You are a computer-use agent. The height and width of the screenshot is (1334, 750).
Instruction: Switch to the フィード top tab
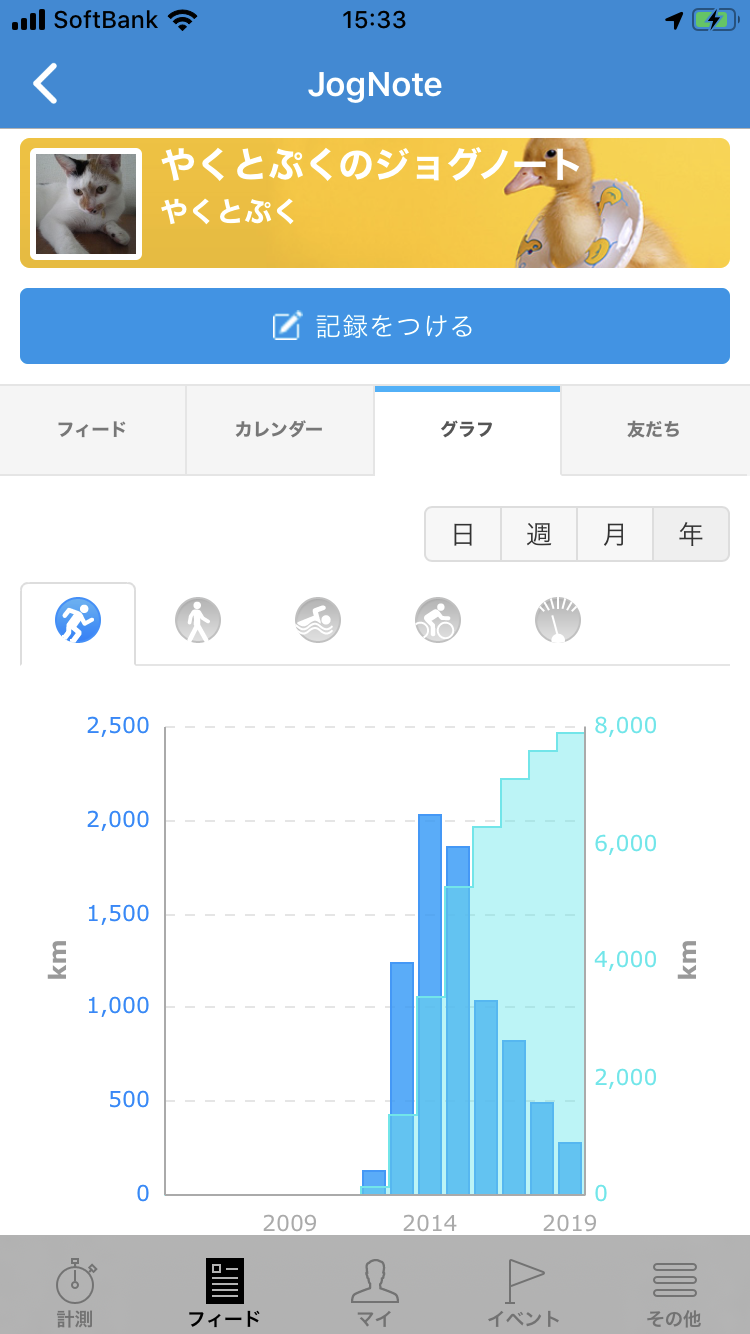(x=92, y=430)
